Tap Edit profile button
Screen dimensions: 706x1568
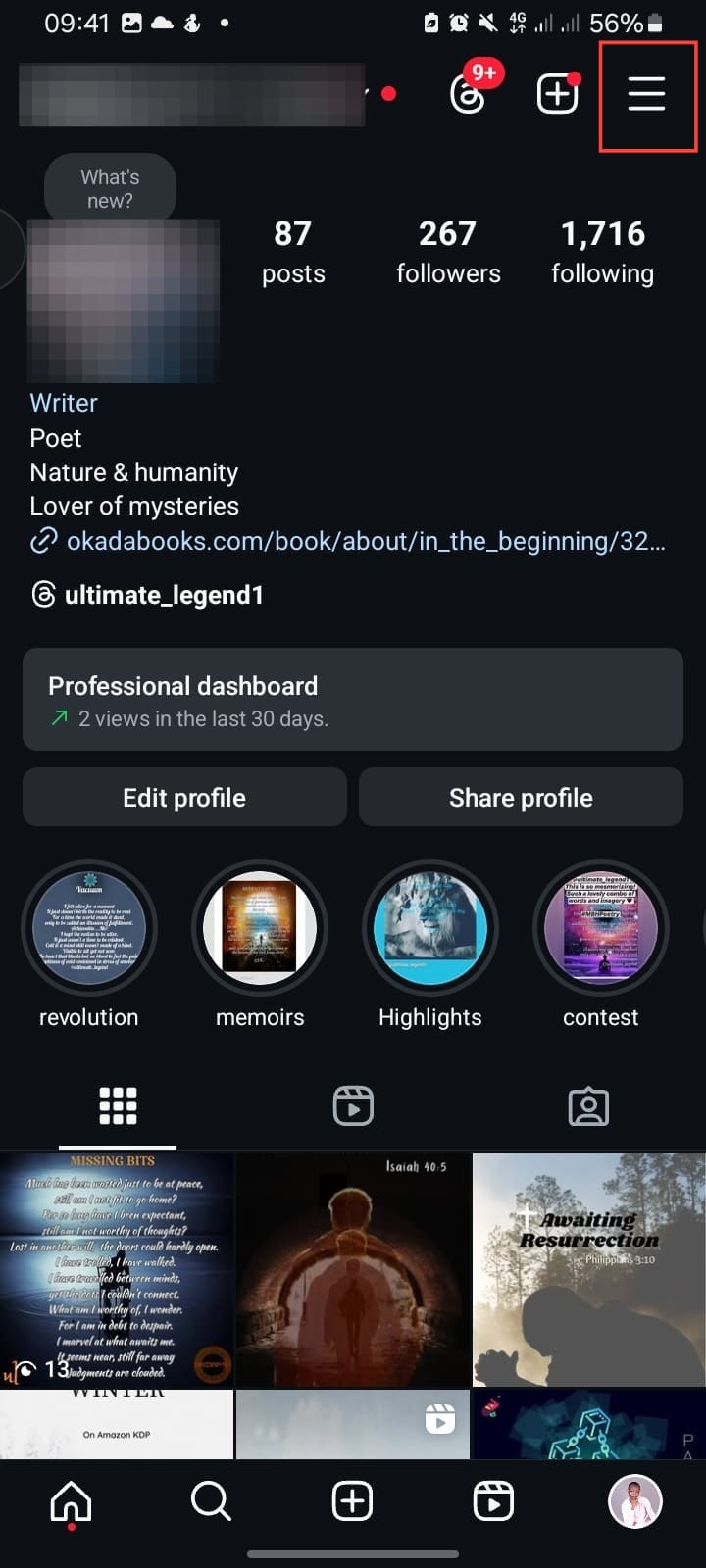point(184,798)
